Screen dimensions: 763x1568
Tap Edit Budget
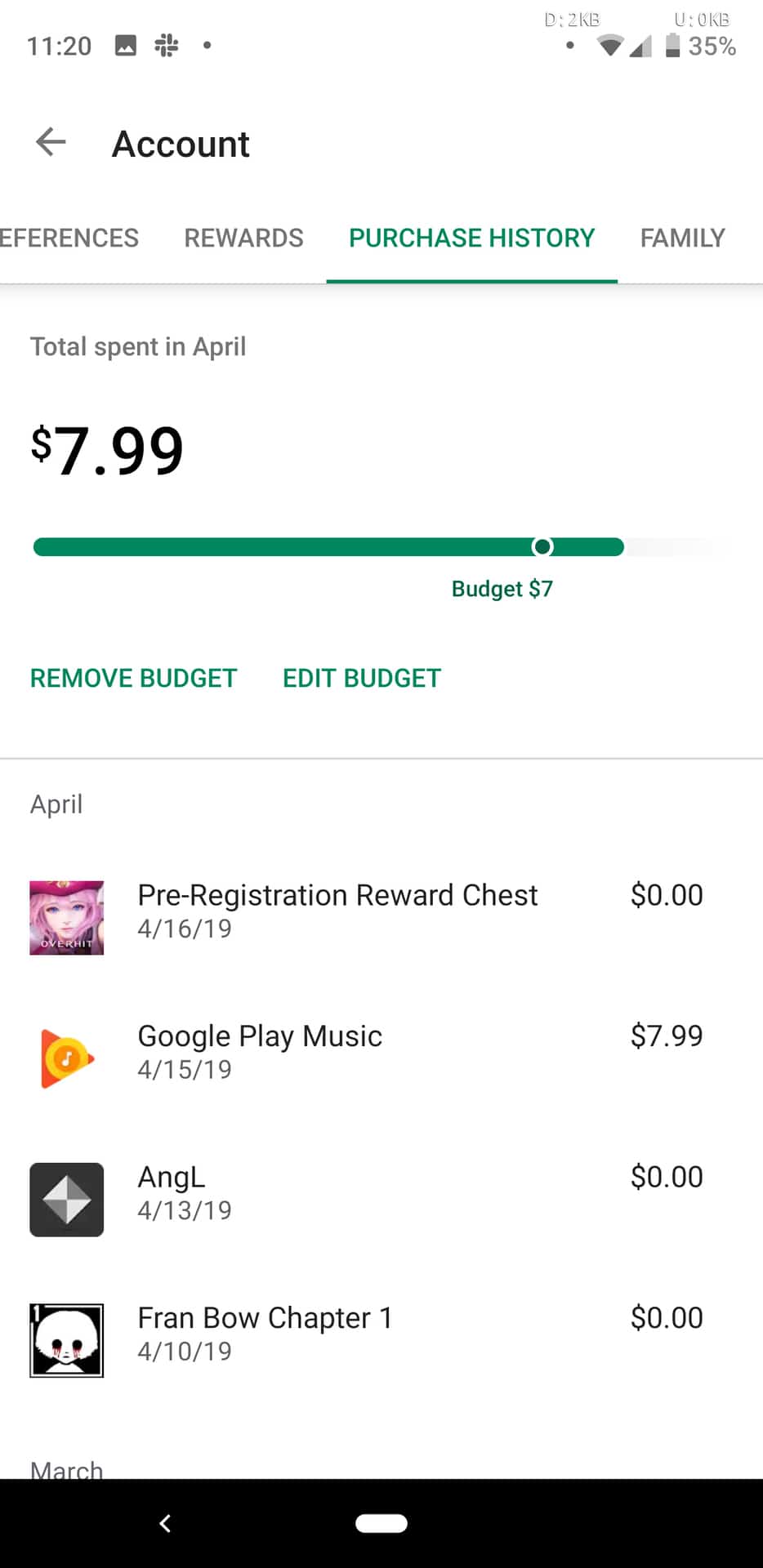[361, 678]
